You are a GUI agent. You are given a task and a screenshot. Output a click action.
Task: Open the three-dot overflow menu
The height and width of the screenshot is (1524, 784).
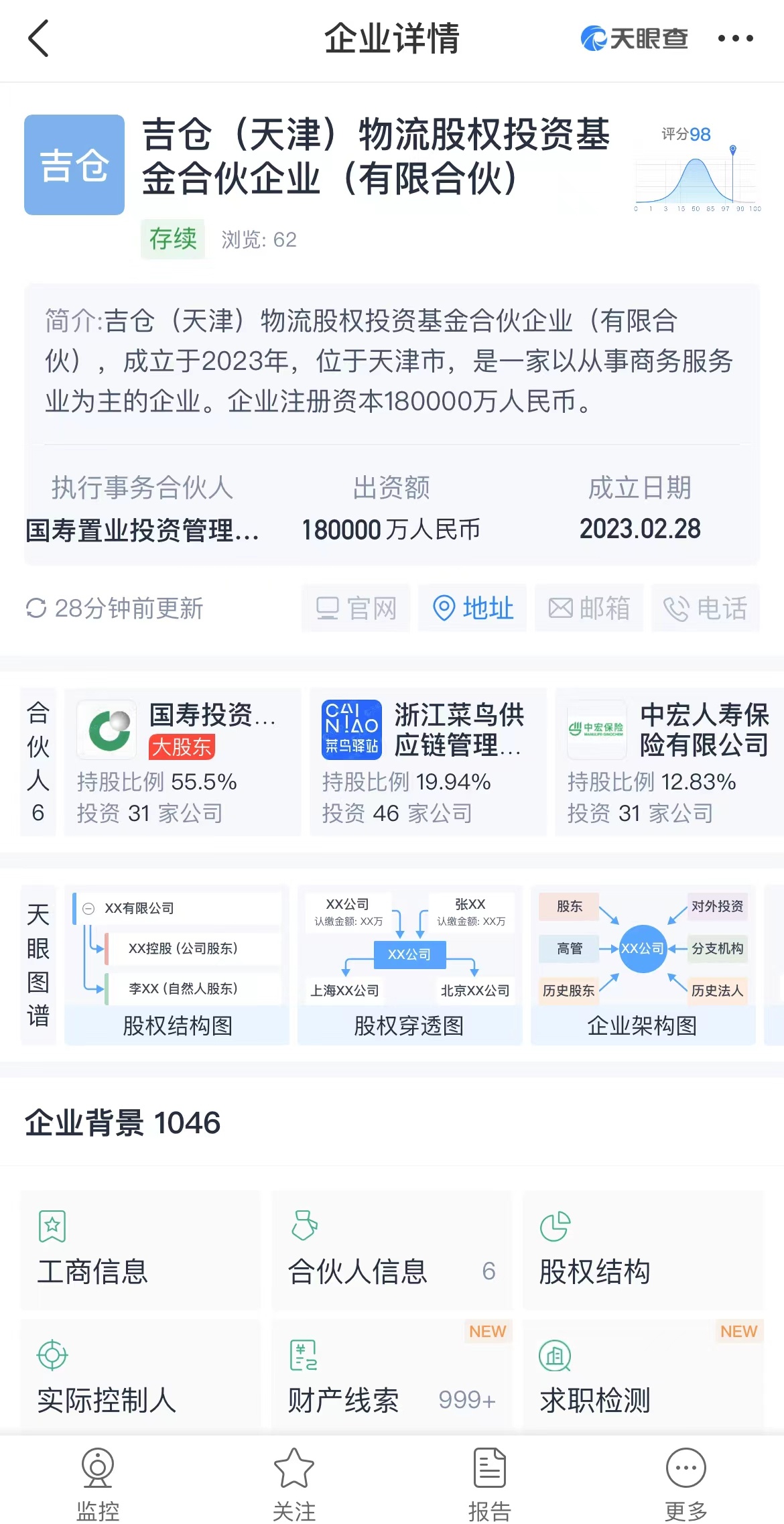pos(735,38)
